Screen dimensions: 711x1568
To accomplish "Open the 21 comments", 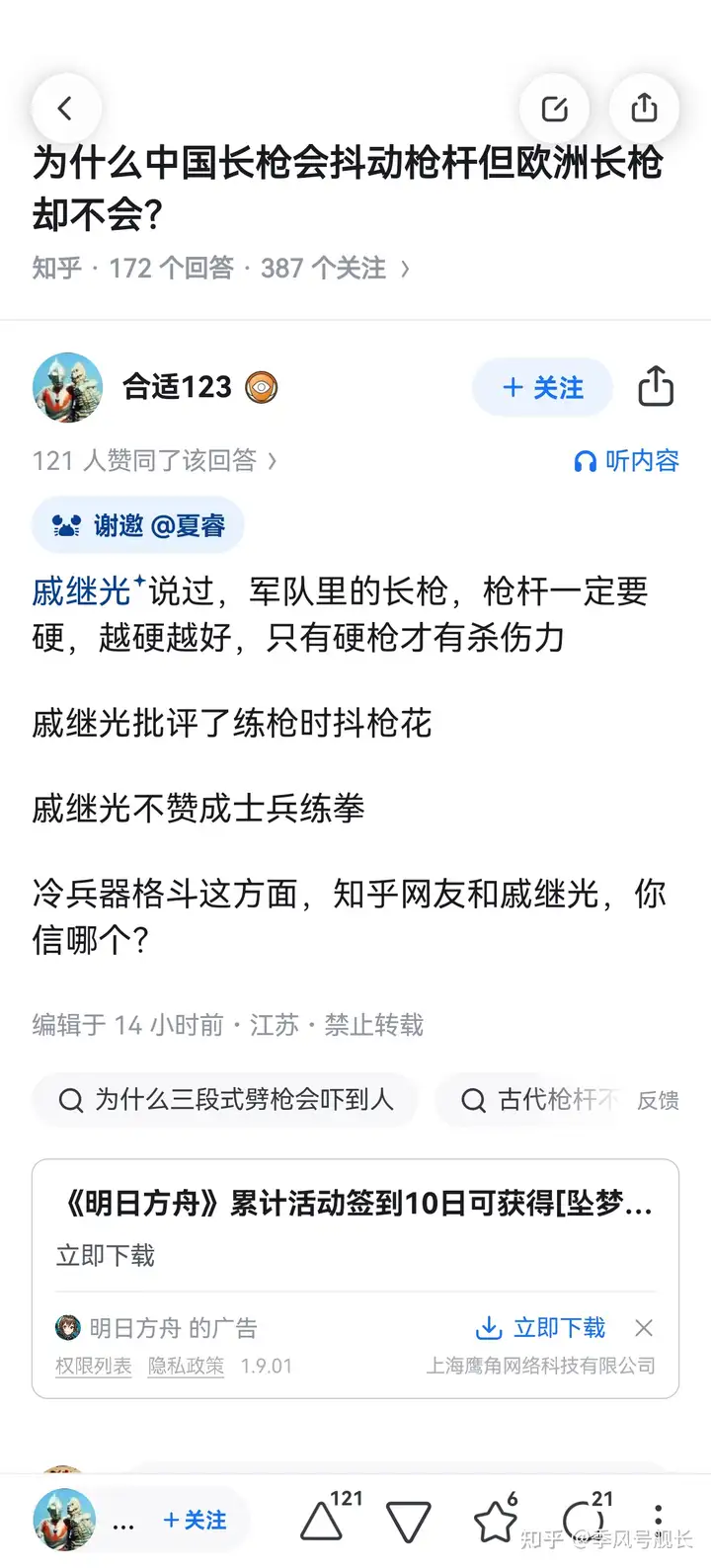I will pyautogui.click(x=583, y=1522).
